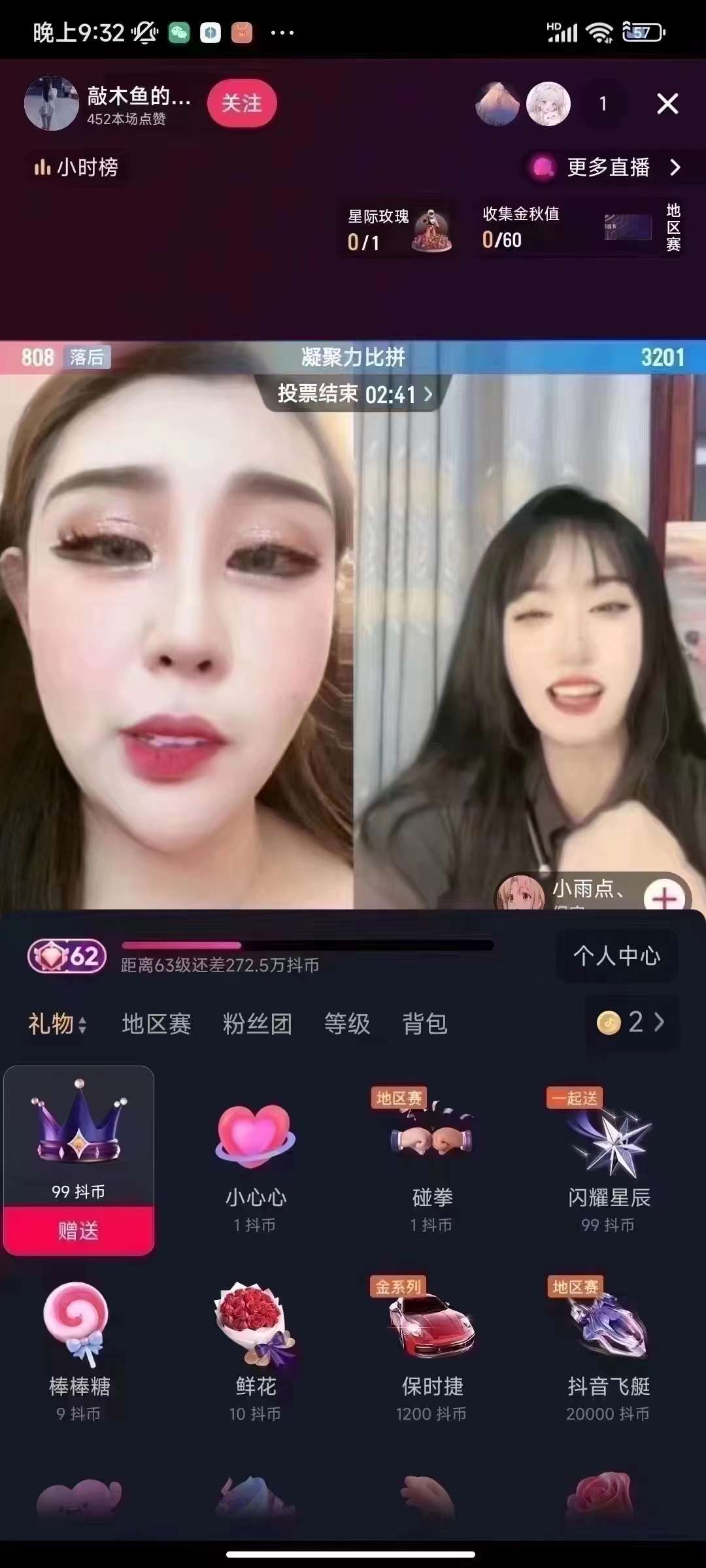Screen dimensions: 706x1568
Task: Send the crown gift with 赠送
Action: click(x=78, y=1231)
